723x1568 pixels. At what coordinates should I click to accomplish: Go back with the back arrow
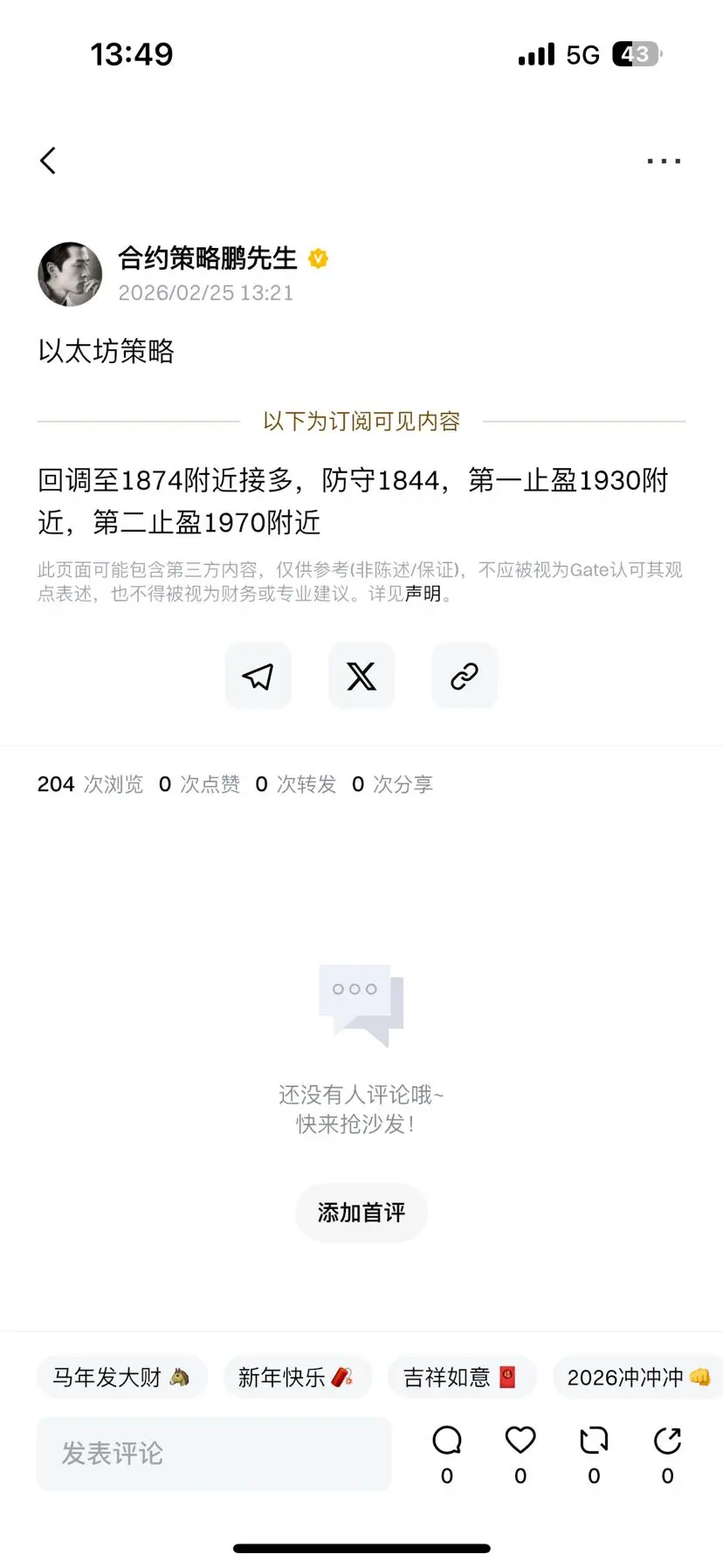point(48,160)
